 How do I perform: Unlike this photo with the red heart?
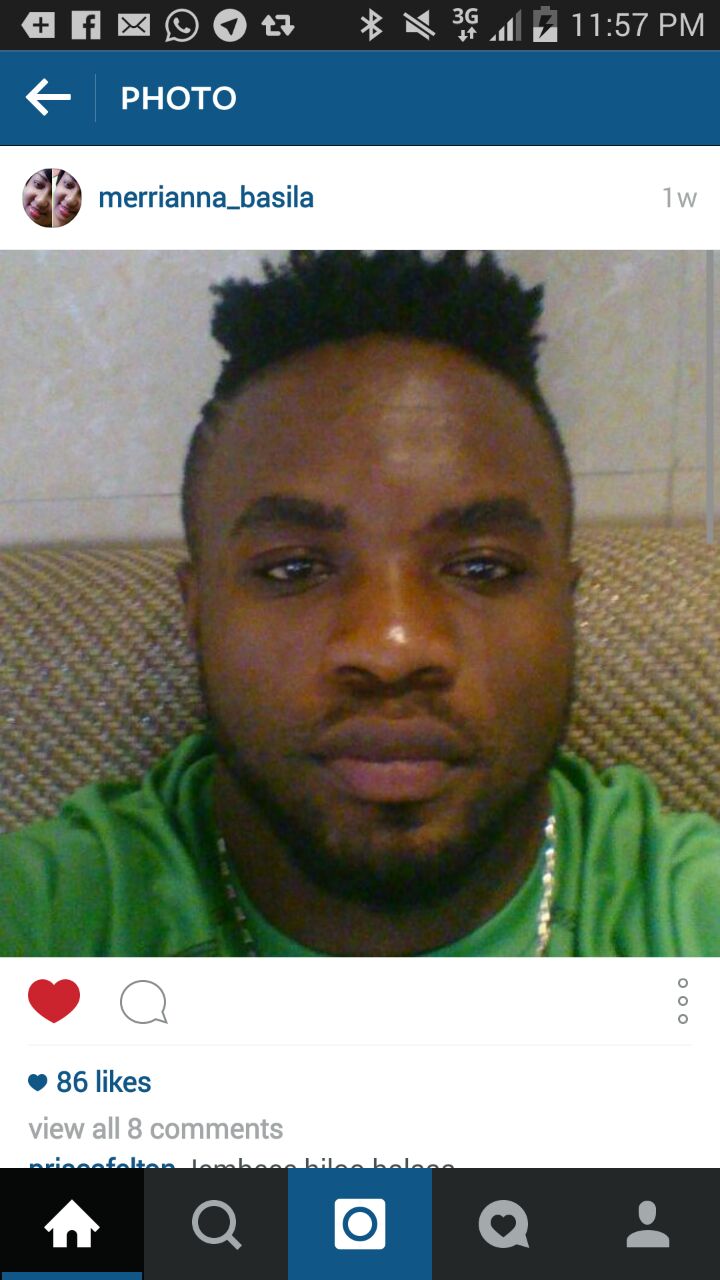pyautogui.click(x=54, y=1001)
